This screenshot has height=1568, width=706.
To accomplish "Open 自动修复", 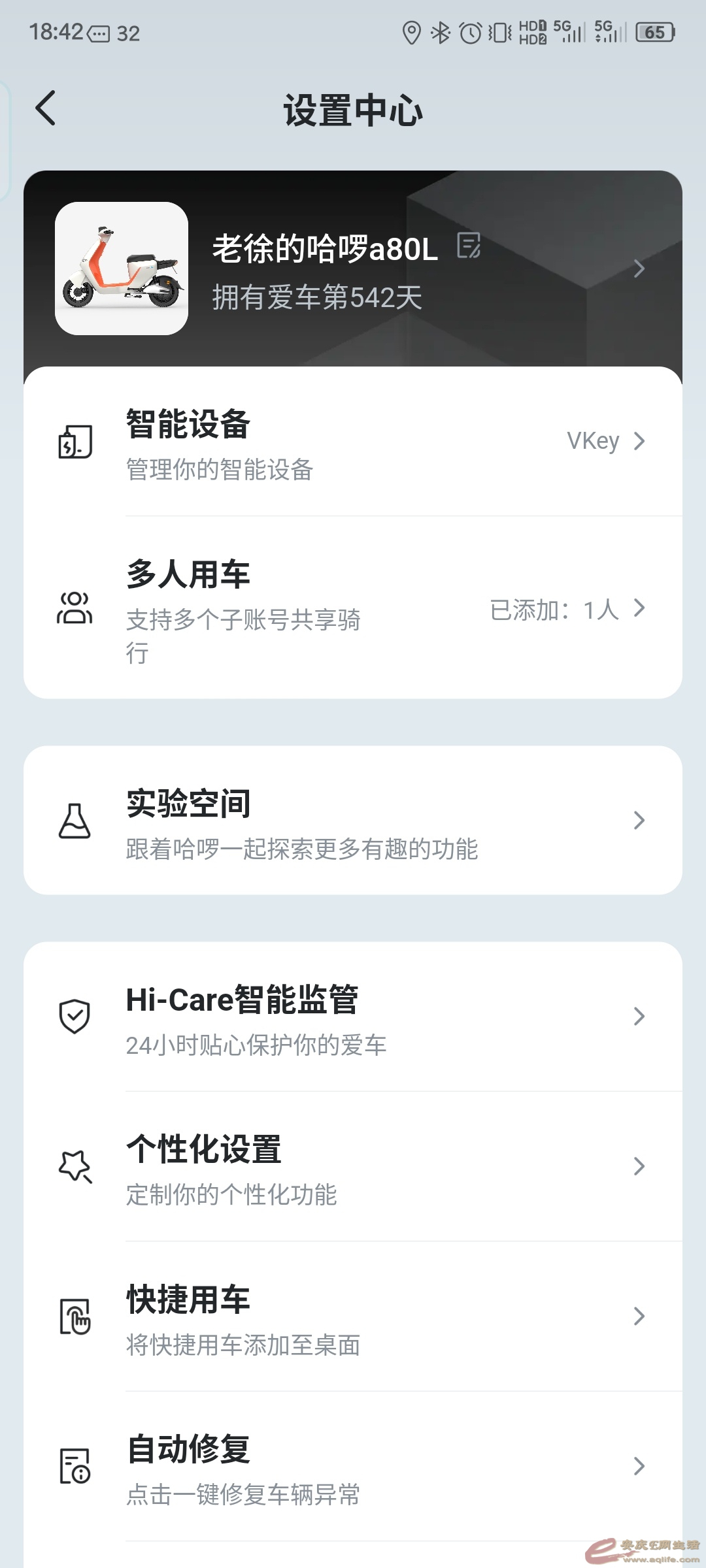I will [353, 1467].
